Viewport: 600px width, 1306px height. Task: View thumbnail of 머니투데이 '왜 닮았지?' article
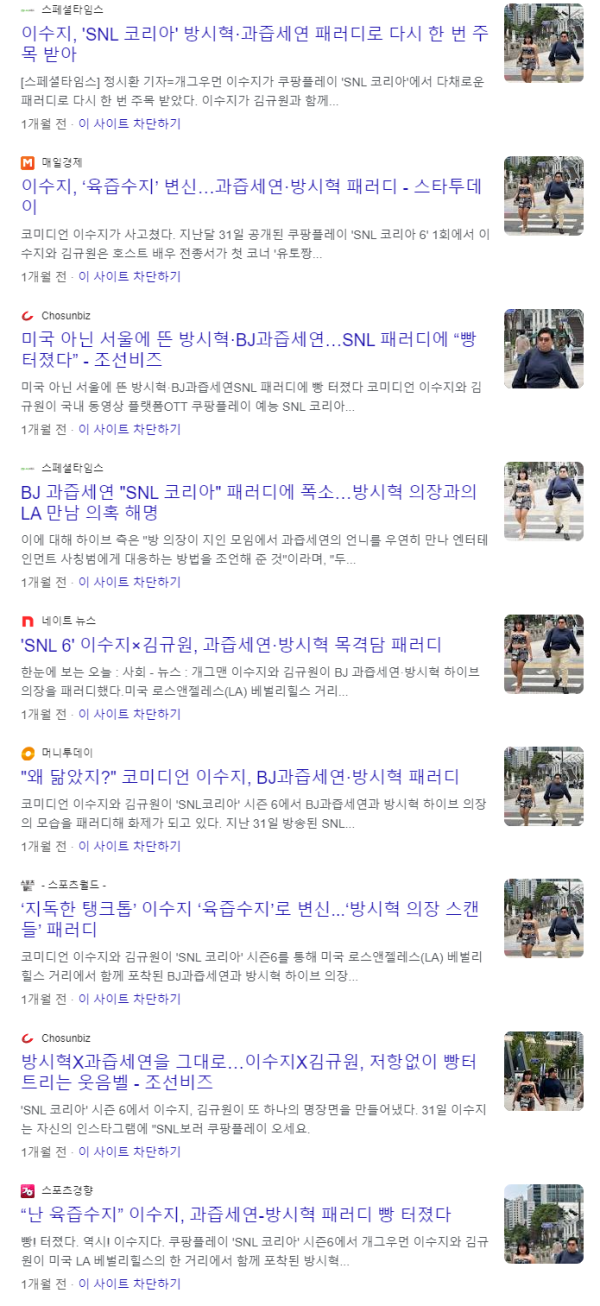click(x=543, y=786)
